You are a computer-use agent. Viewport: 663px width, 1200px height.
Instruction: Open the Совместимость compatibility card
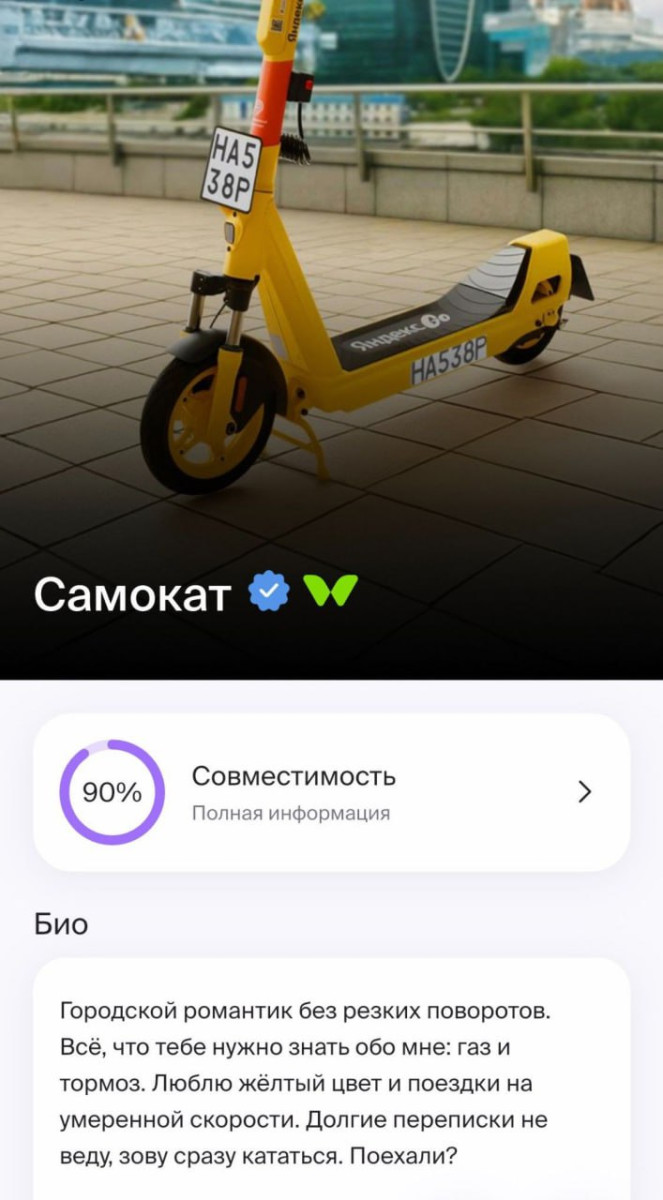coord(331,792)
